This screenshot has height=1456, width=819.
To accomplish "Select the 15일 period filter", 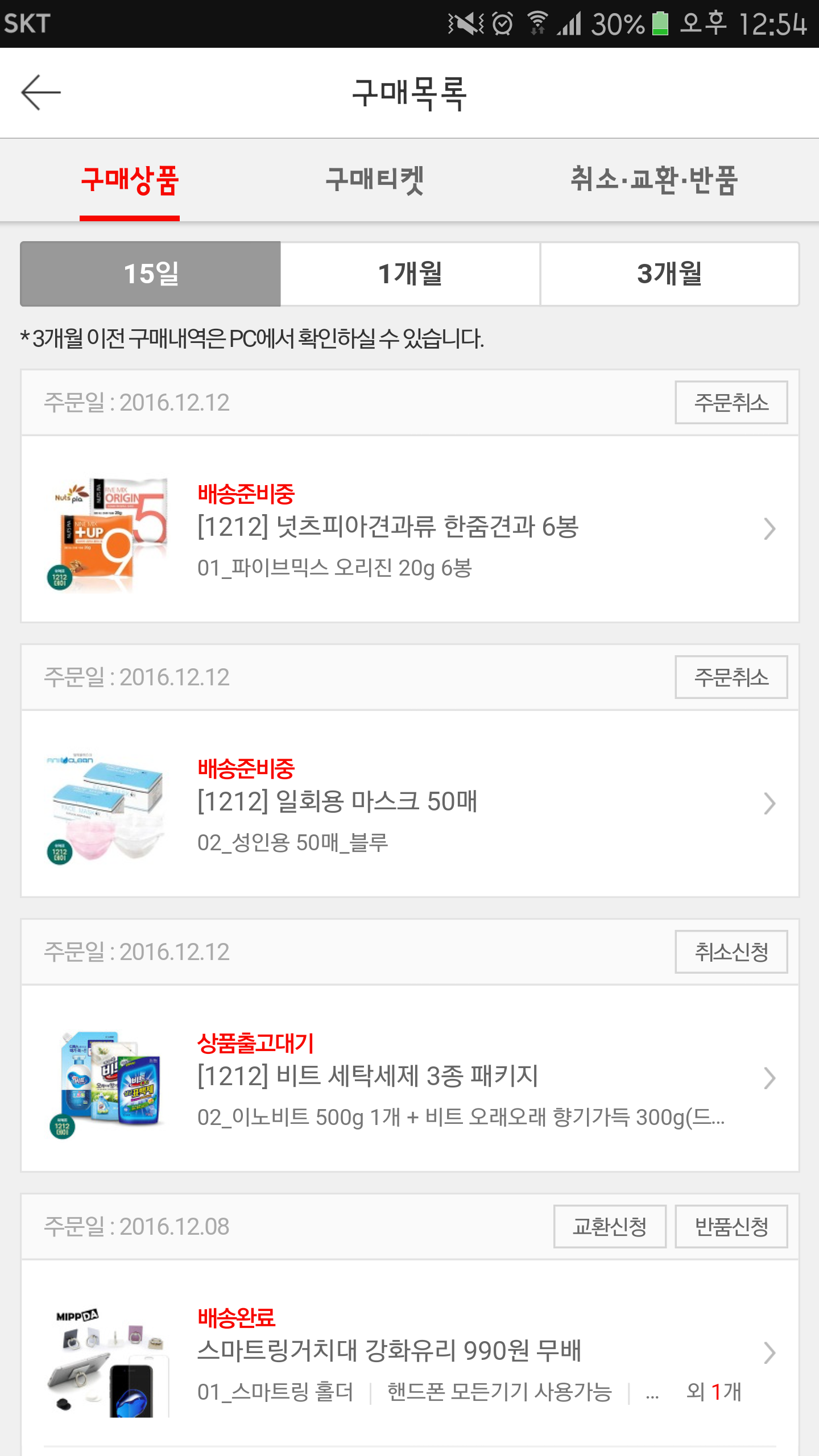I will click(x=151, y=274).
